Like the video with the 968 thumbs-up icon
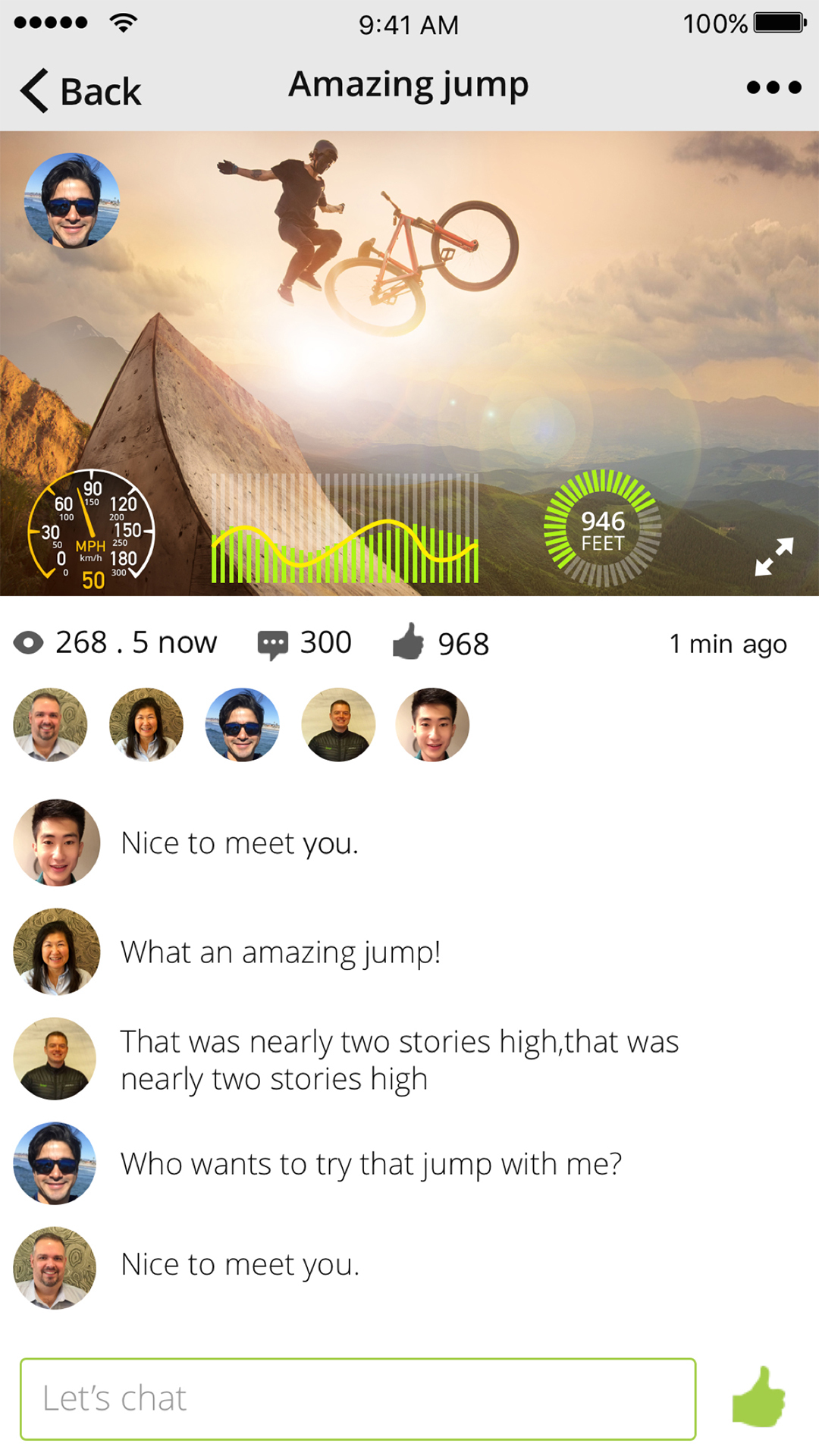Viewport: 819px width, 1456px height. (x=408, y=642)
